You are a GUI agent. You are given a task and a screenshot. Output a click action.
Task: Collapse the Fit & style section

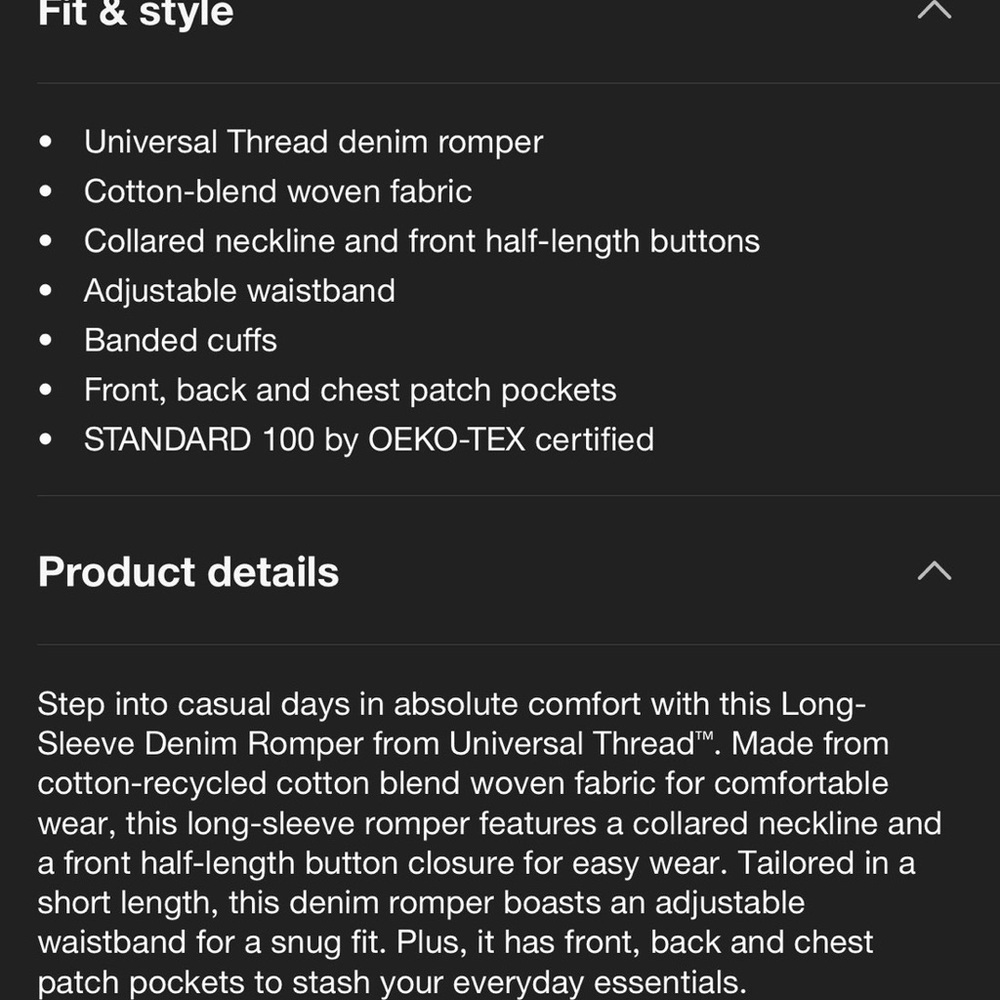[x=934, y=10]
